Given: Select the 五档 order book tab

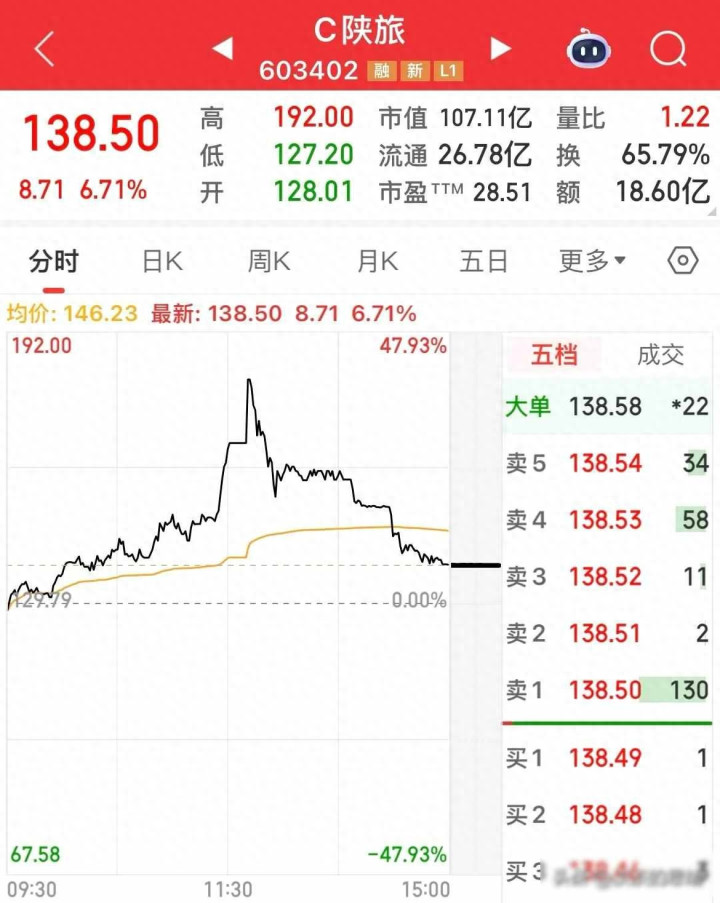Looking at the screenshot, I should [554, 355].
